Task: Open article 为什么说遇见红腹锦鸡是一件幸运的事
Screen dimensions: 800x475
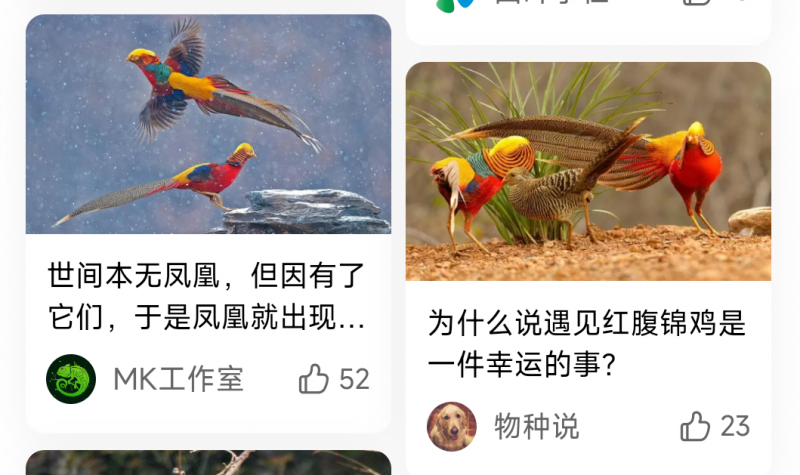Action: 587,345
